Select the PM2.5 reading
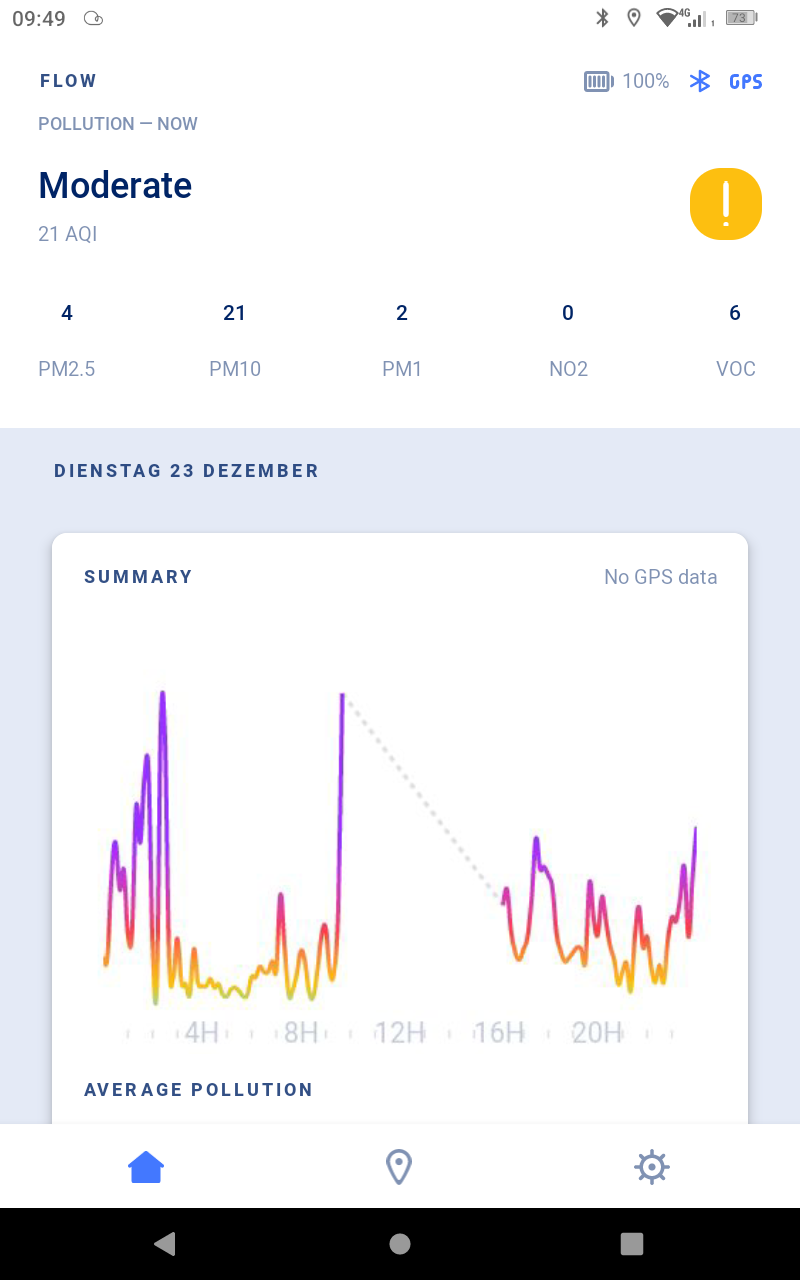This screenshot has height=1280, width=800. click(x=67, y=340)
